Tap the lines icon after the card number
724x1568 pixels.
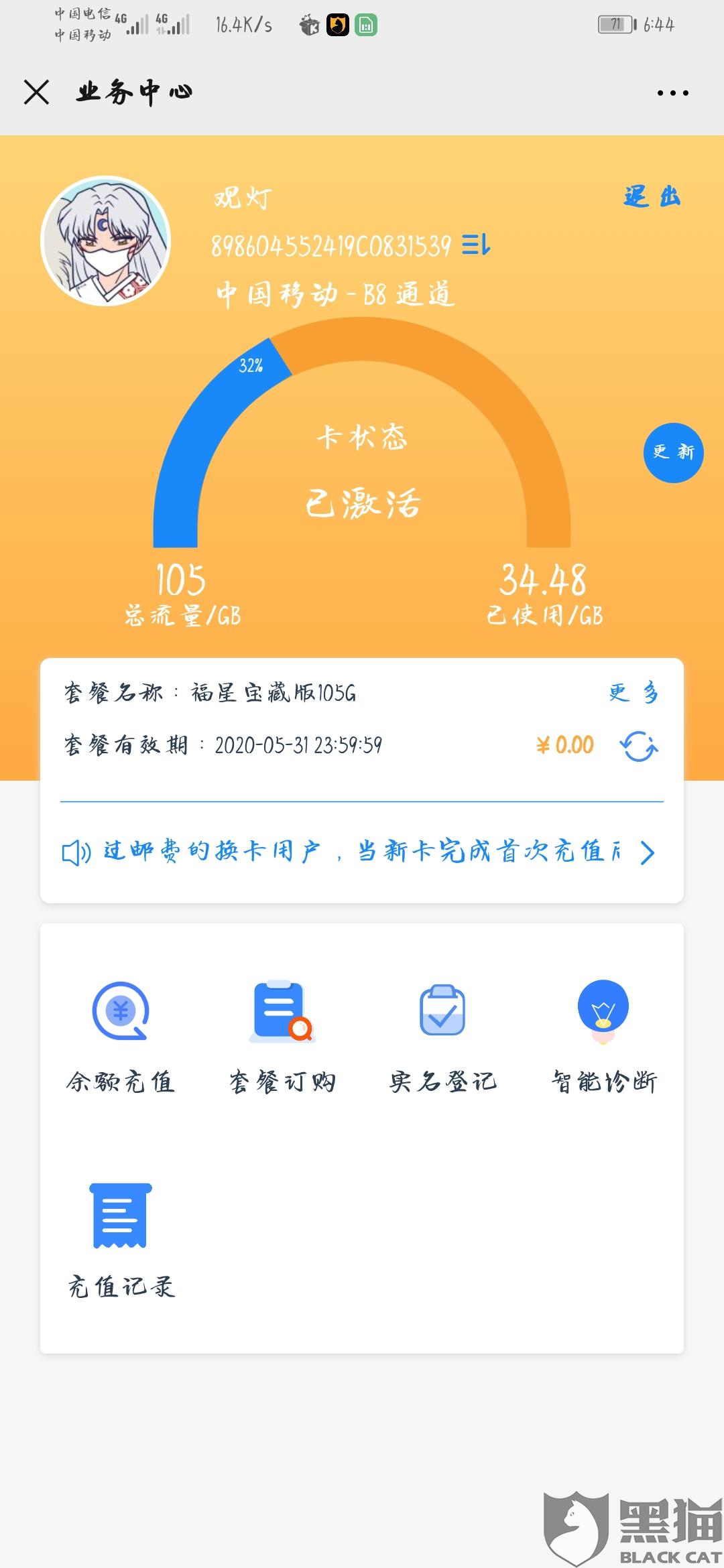coord(478,248)
